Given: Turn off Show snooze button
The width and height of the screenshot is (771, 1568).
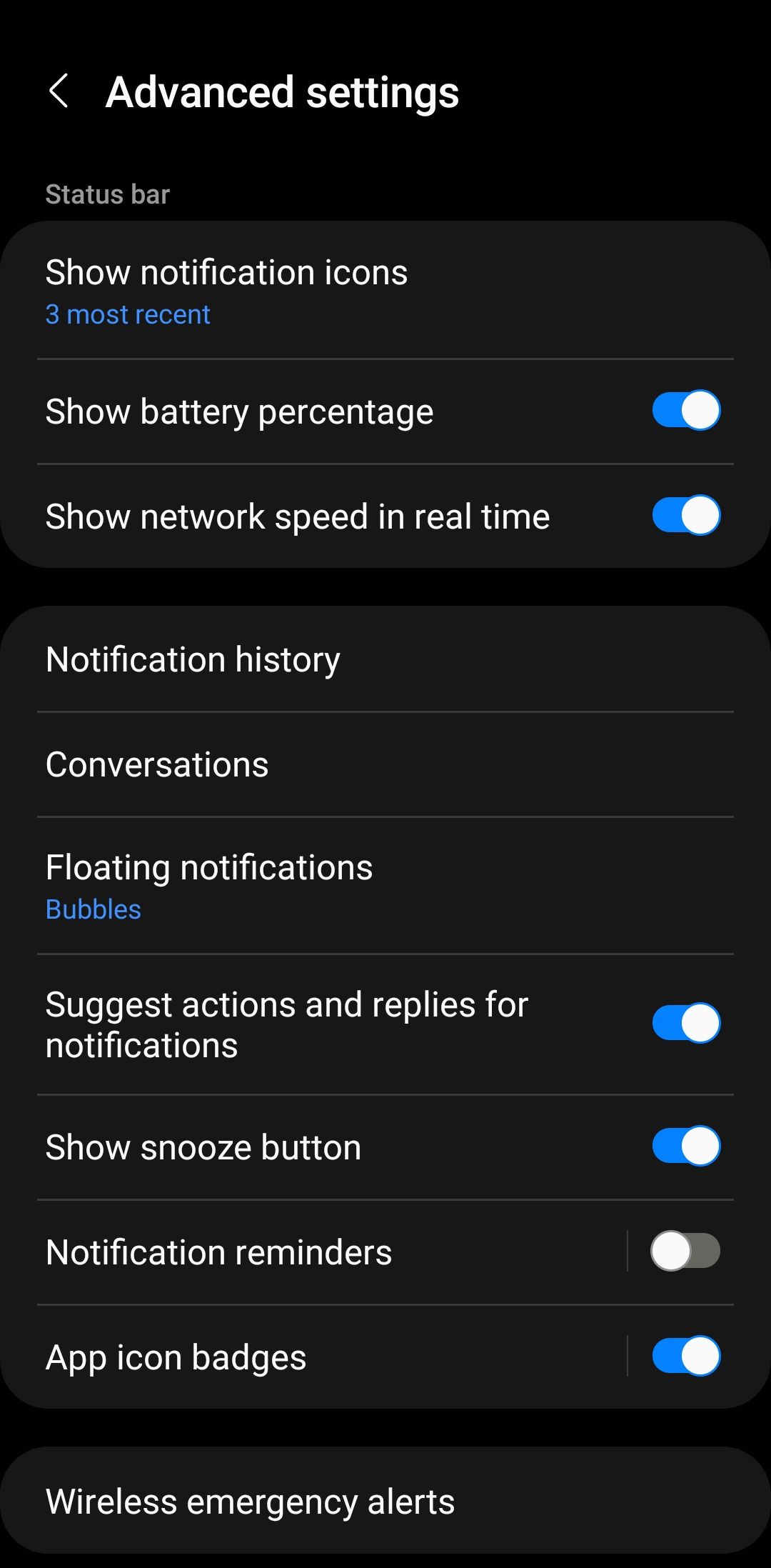Looking at the screenshot, I should click(685, 1147).
